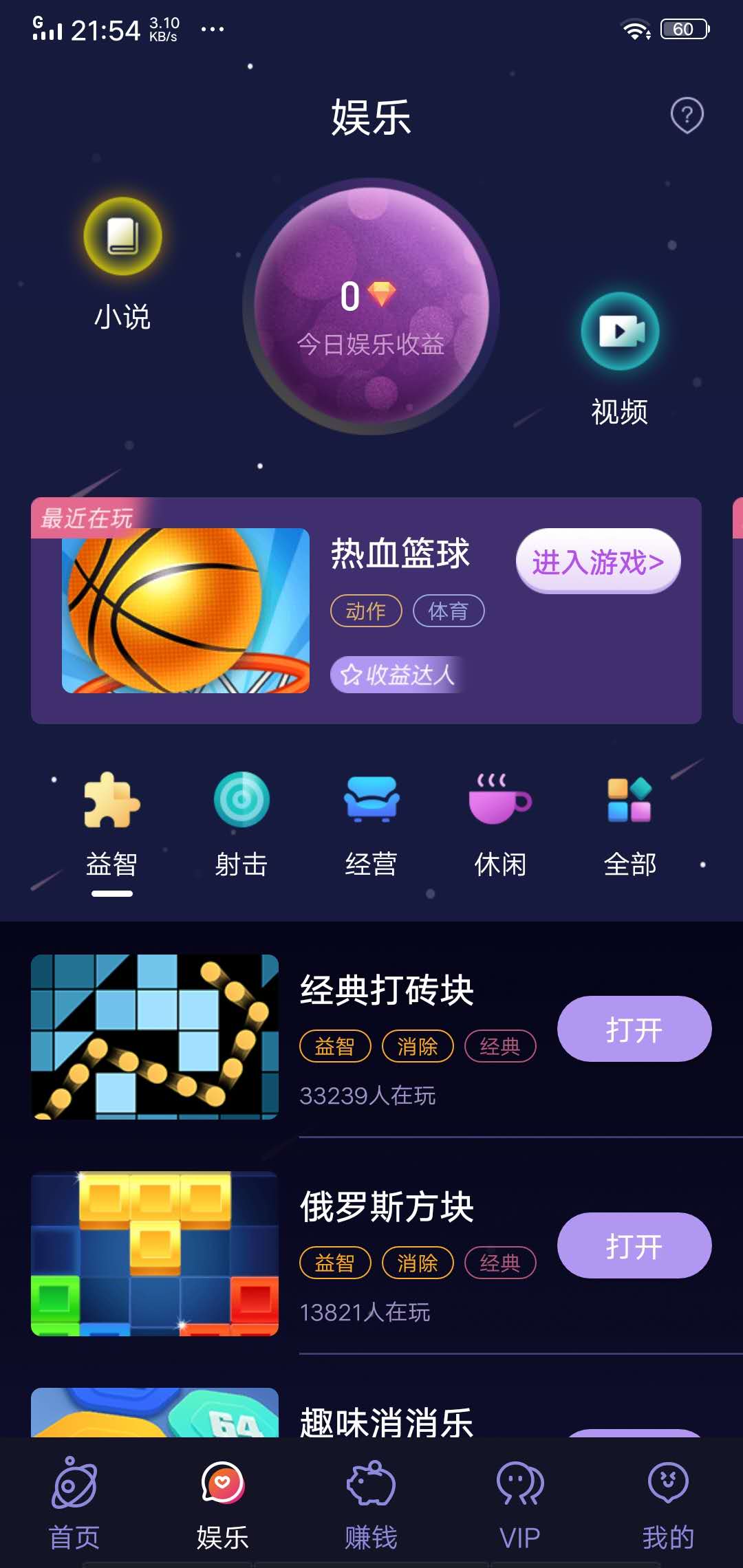The height and width of the screenshot is (1568, 743).
Task: Open the 视频 video earnings icon
Action: 618,332
